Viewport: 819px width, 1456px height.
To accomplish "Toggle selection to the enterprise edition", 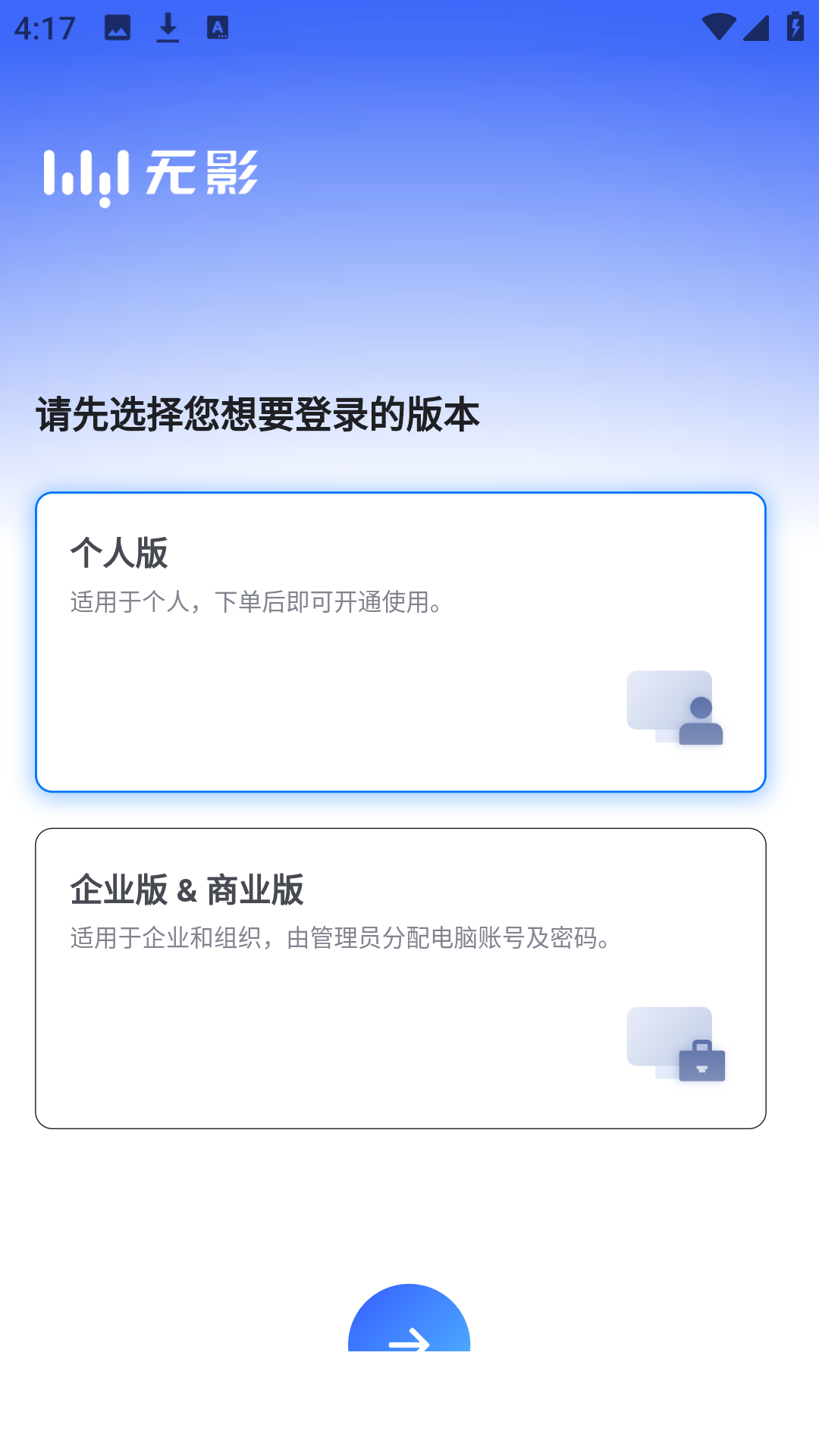I will point(402,974).
